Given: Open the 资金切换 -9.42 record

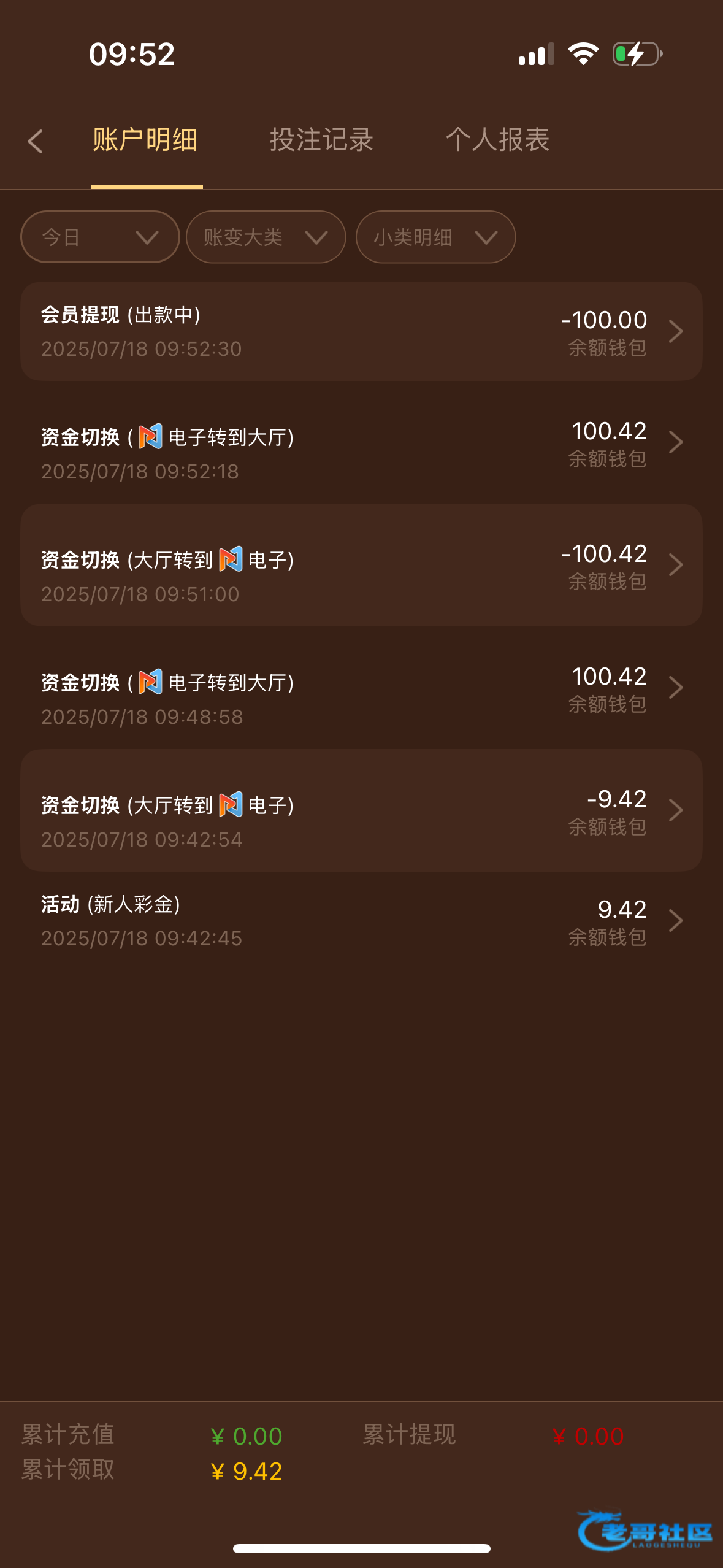Looking at the screenshot, I should [x=361, y=810].
